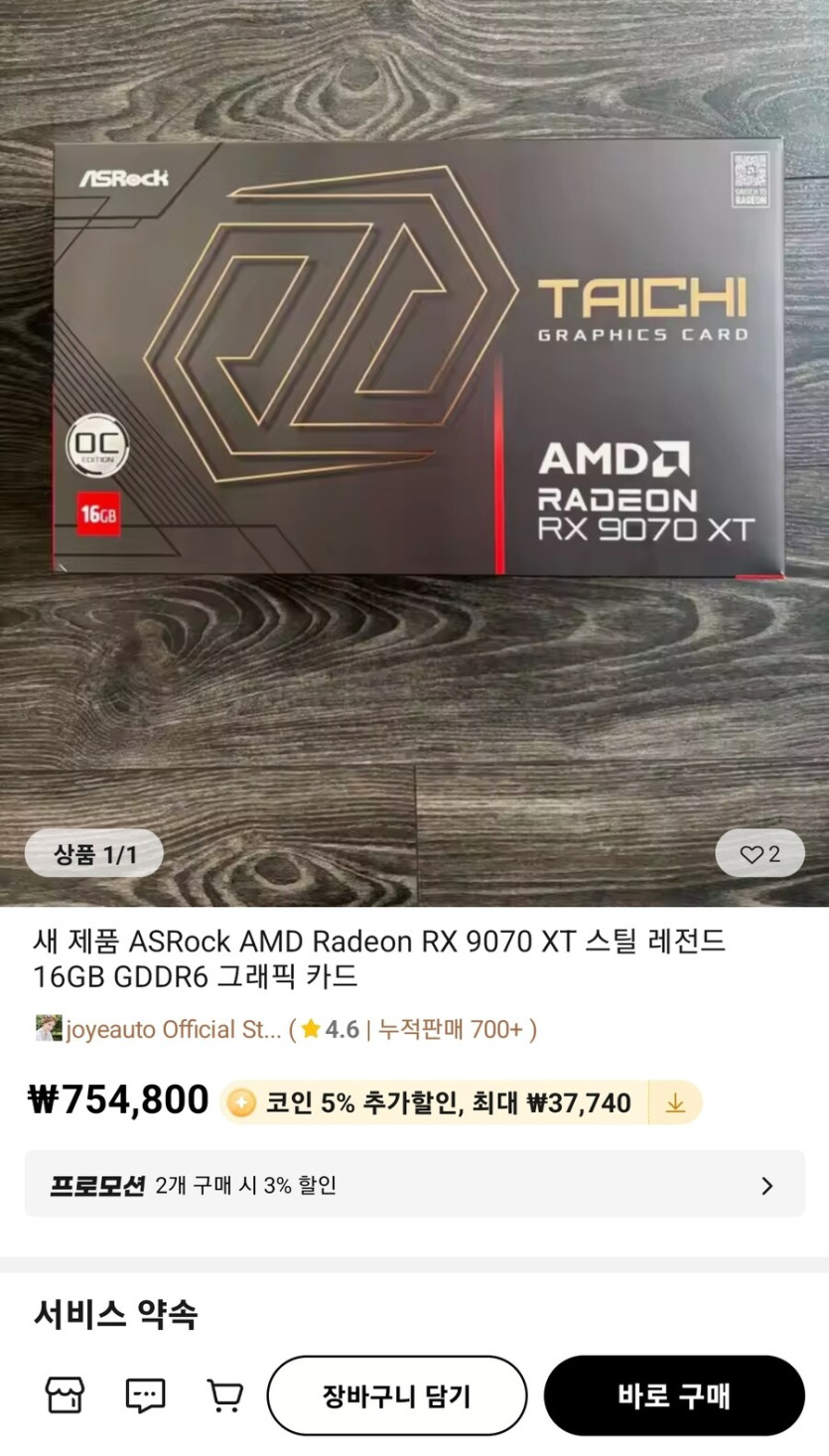Open the joyeauto Official Store link
Screen dimensions: 829x1456
point(173,1029)
